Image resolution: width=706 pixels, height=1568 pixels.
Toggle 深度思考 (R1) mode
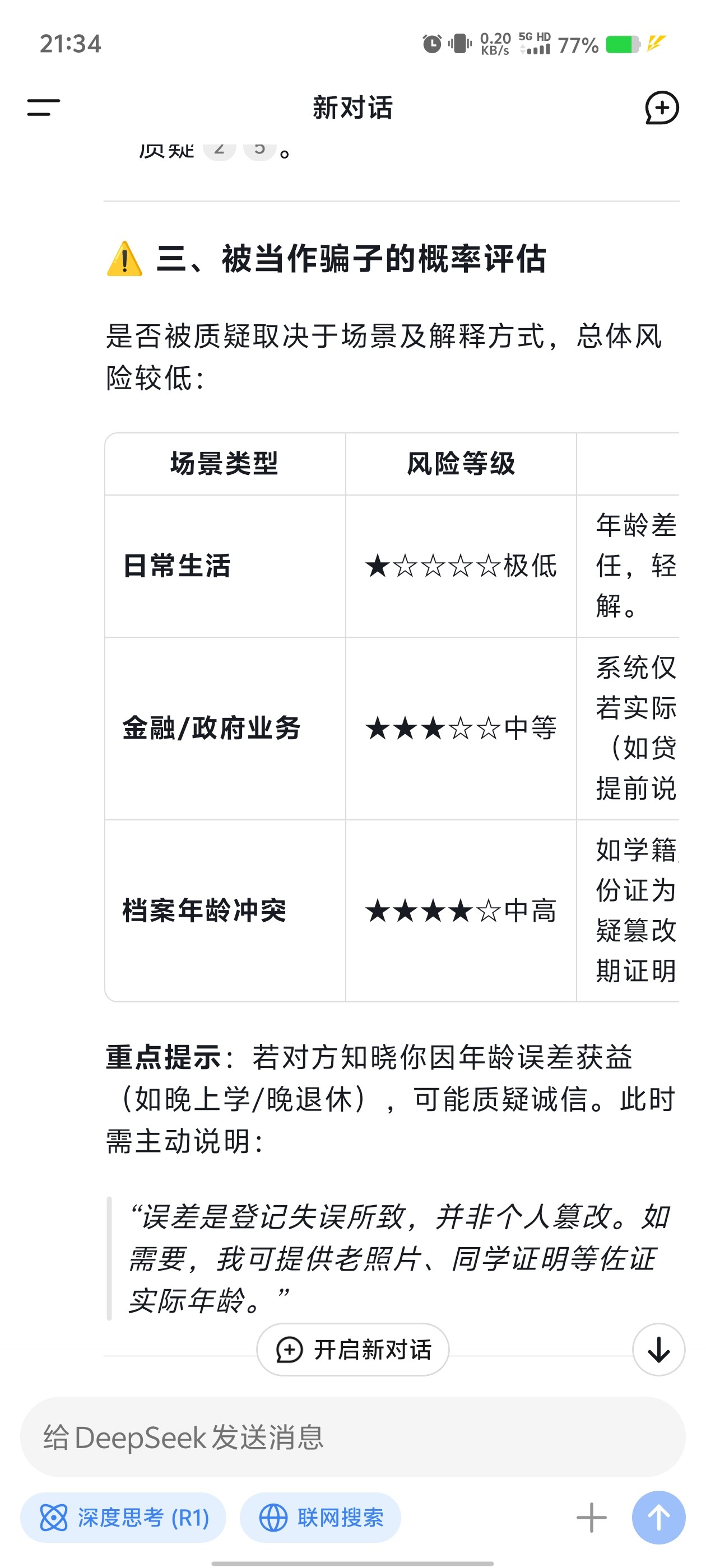123,1518
